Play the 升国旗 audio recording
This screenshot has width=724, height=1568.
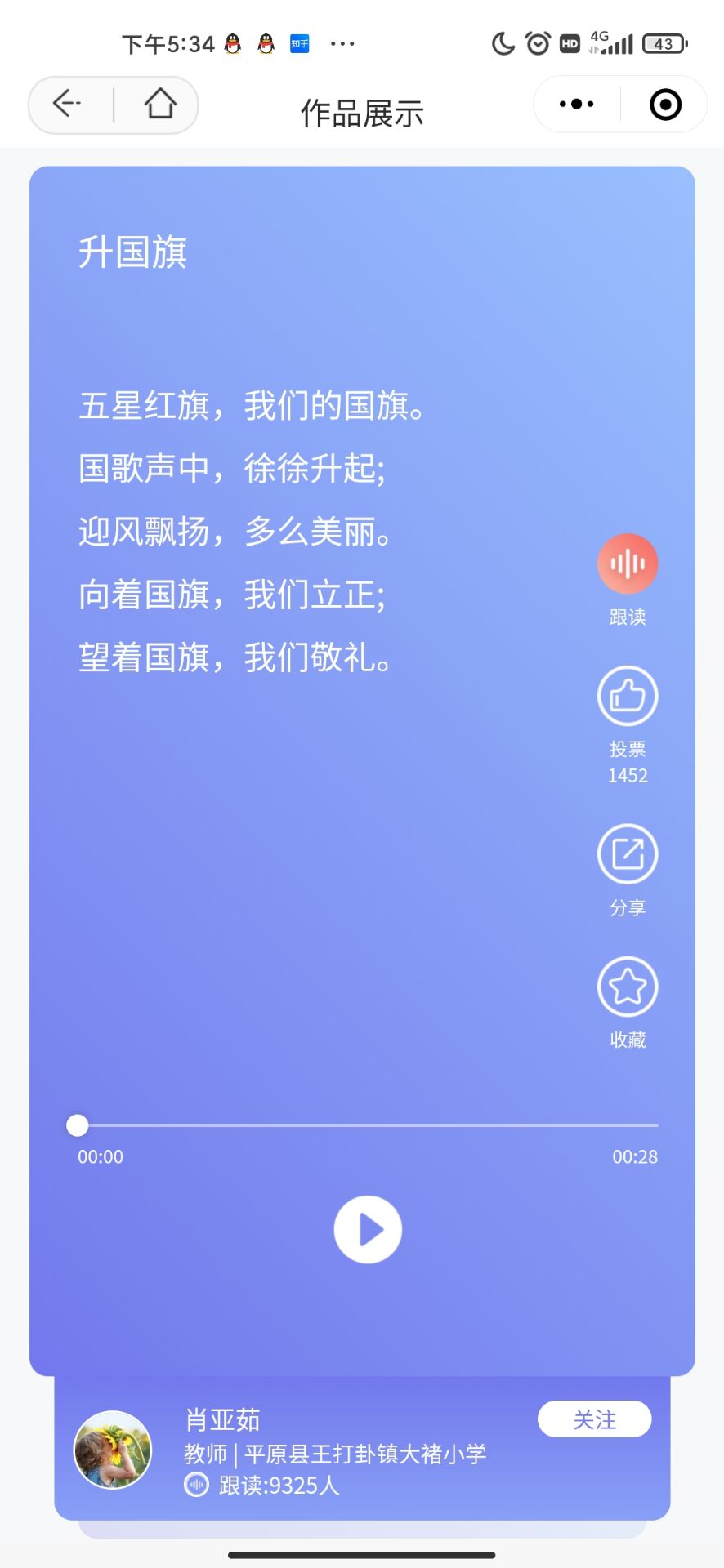[x=368, y=1229]
